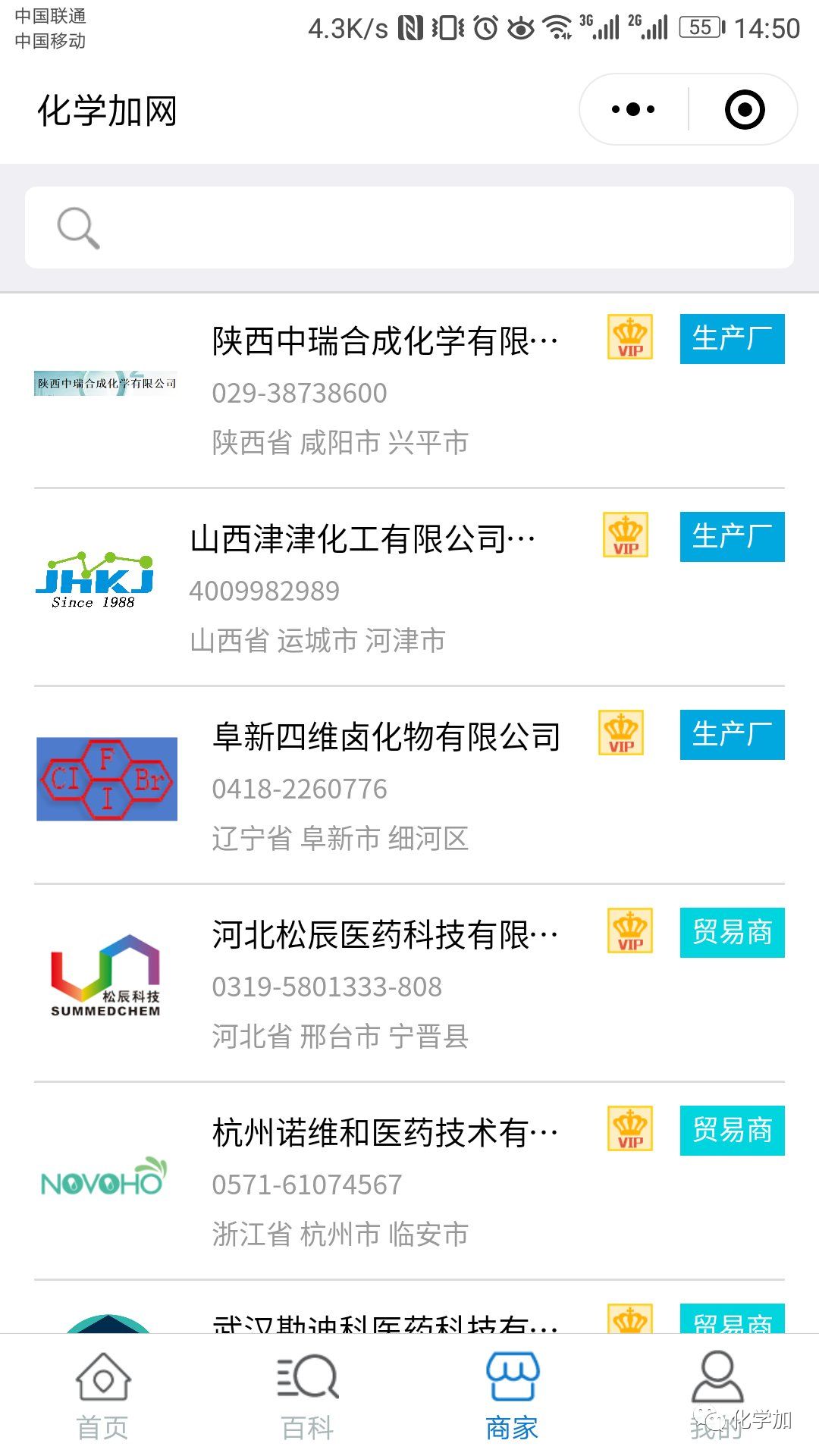Open 河北松辰医药科技有限 merchant page
Image resolution: width=819 pixels, height=1456 pixels.
click(x=384, y=935)
